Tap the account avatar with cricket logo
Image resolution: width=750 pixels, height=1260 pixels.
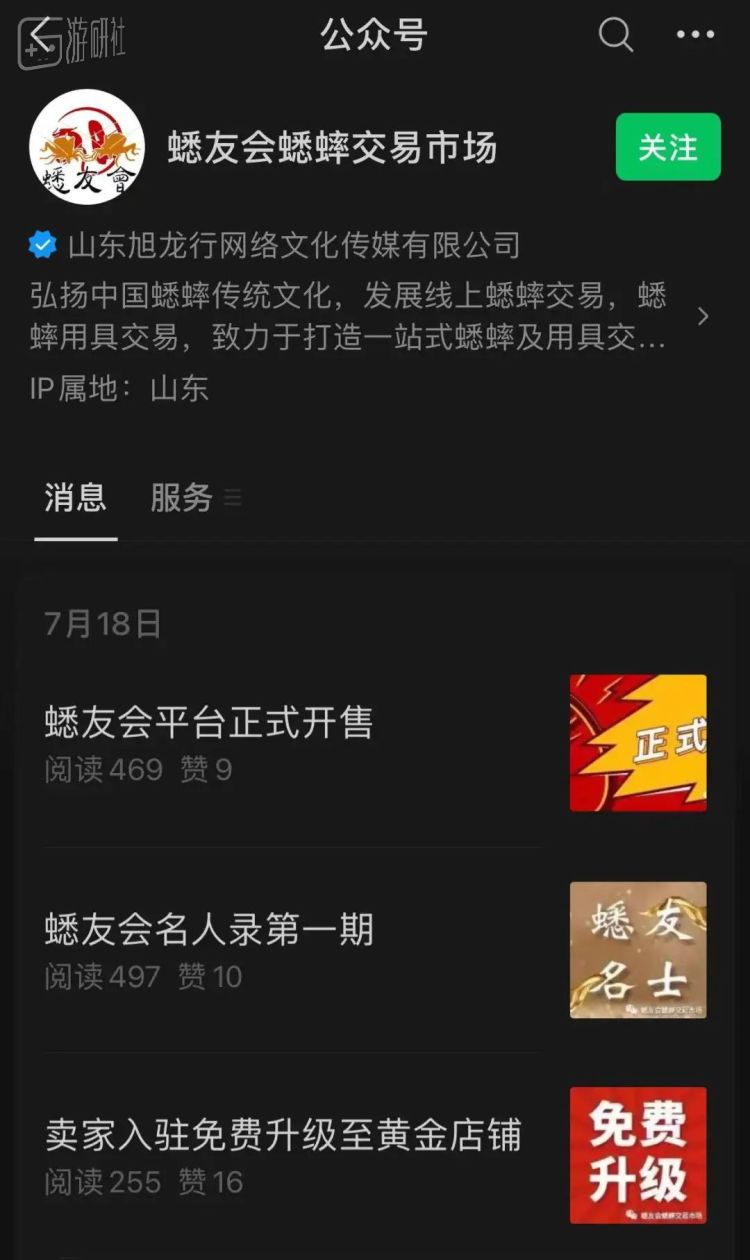point(87,148)
